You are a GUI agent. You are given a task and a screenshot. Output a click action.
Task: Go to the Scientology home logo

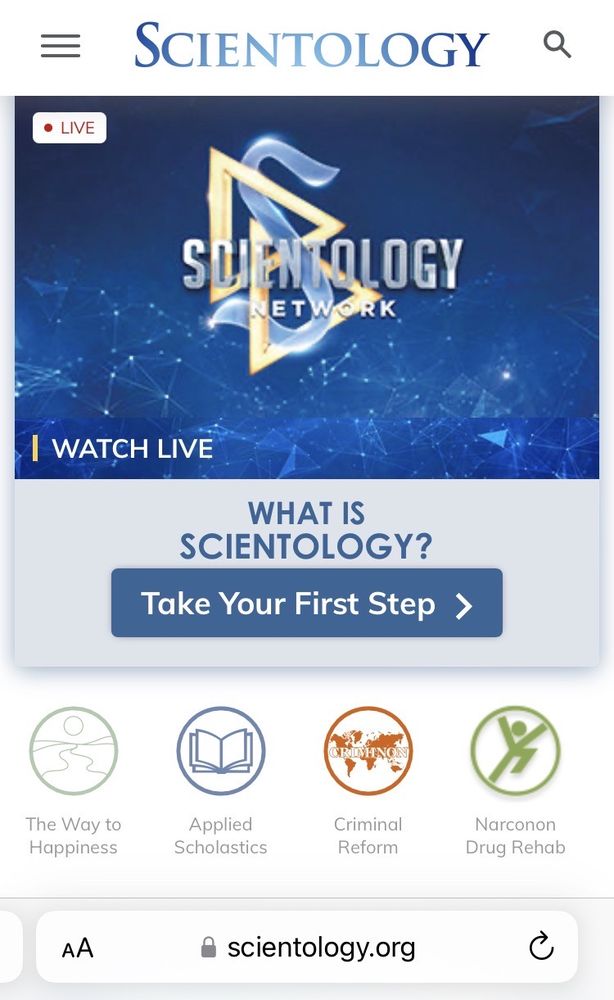(x=312, y=46)
